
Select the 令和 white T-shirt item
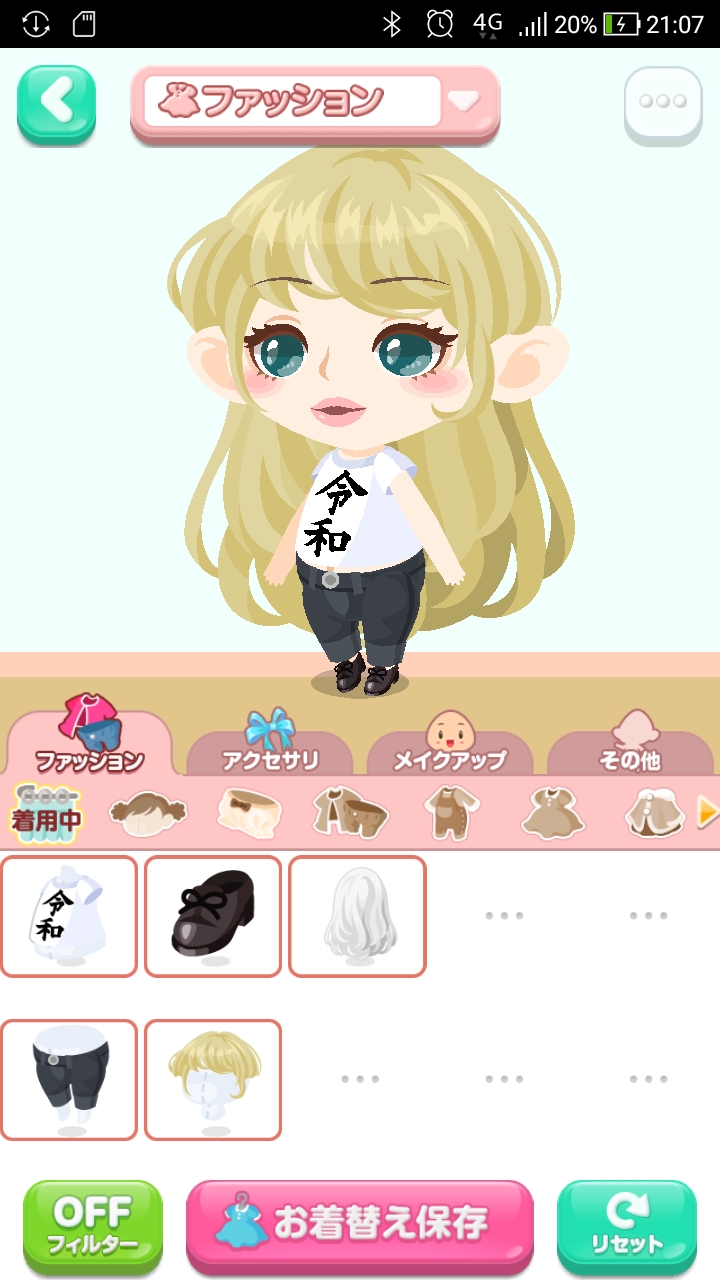69,916
